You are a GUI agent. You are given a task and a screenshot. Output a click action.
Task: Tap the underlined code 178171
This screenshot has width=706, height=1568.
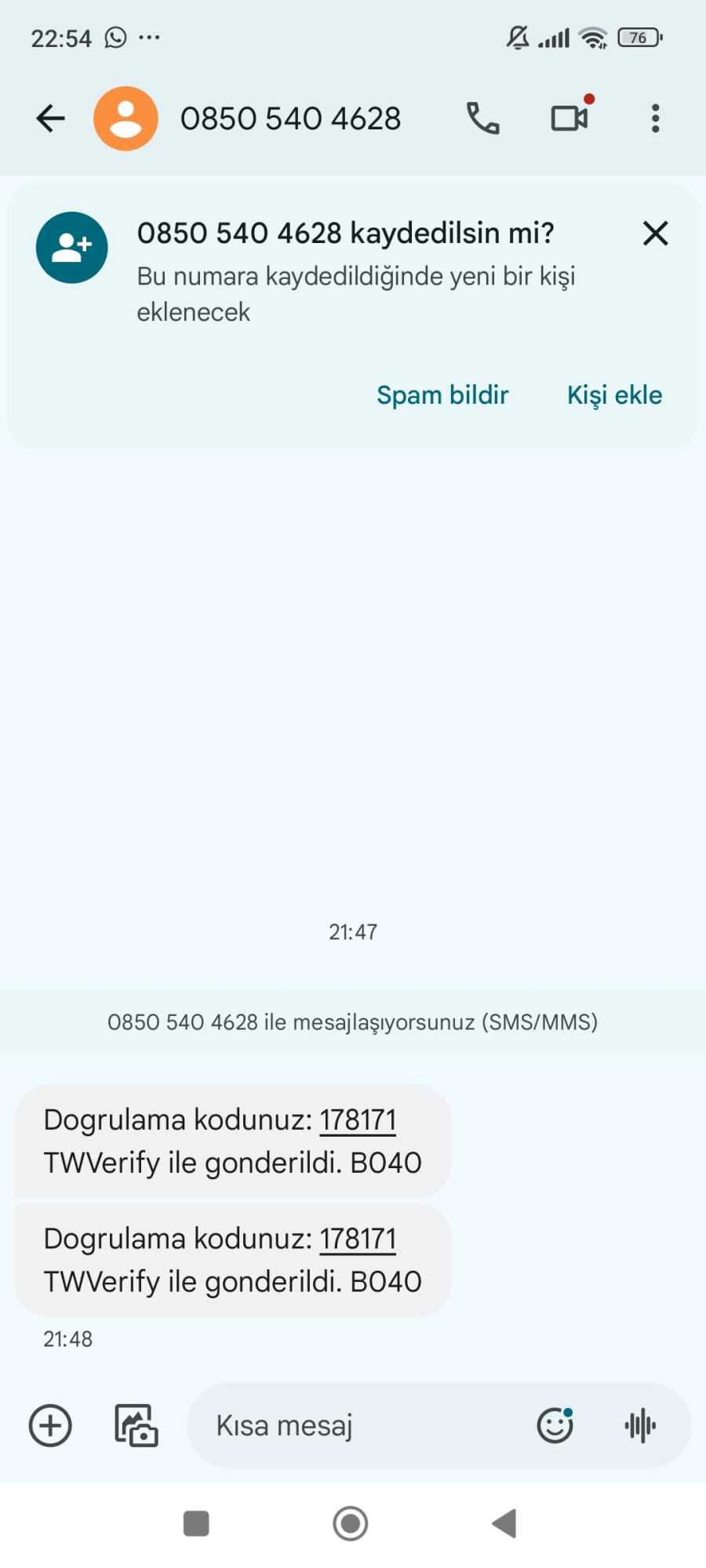click(x=358, y=1120)
